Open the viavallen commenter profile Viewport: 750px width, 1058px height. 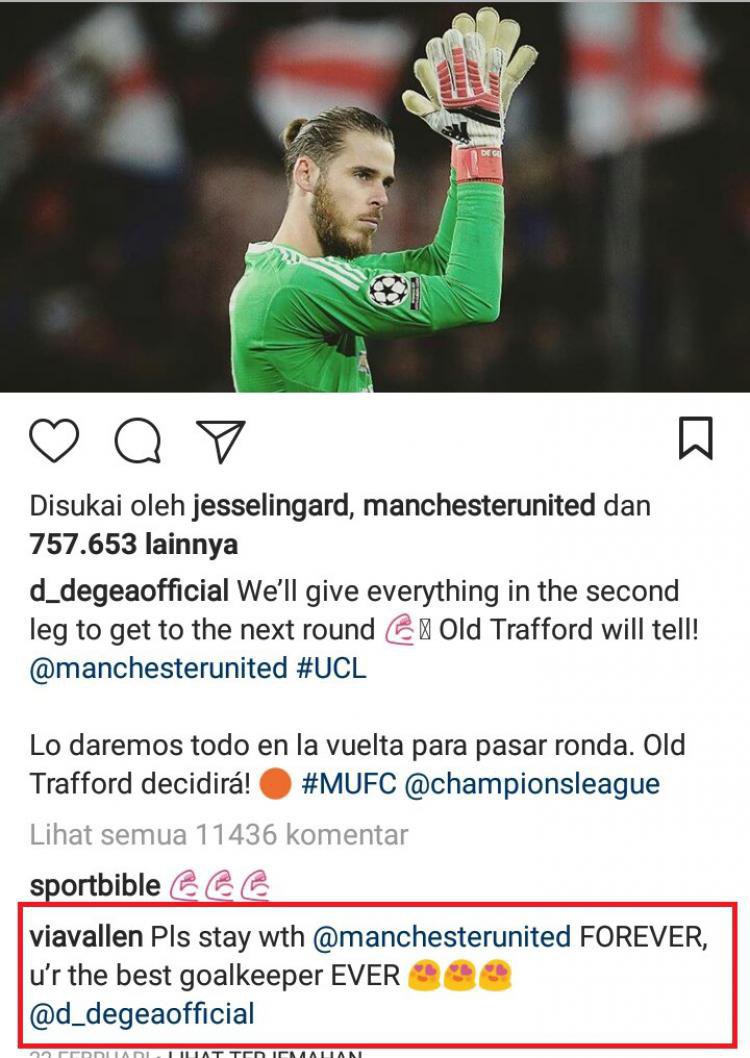[86, 937]
